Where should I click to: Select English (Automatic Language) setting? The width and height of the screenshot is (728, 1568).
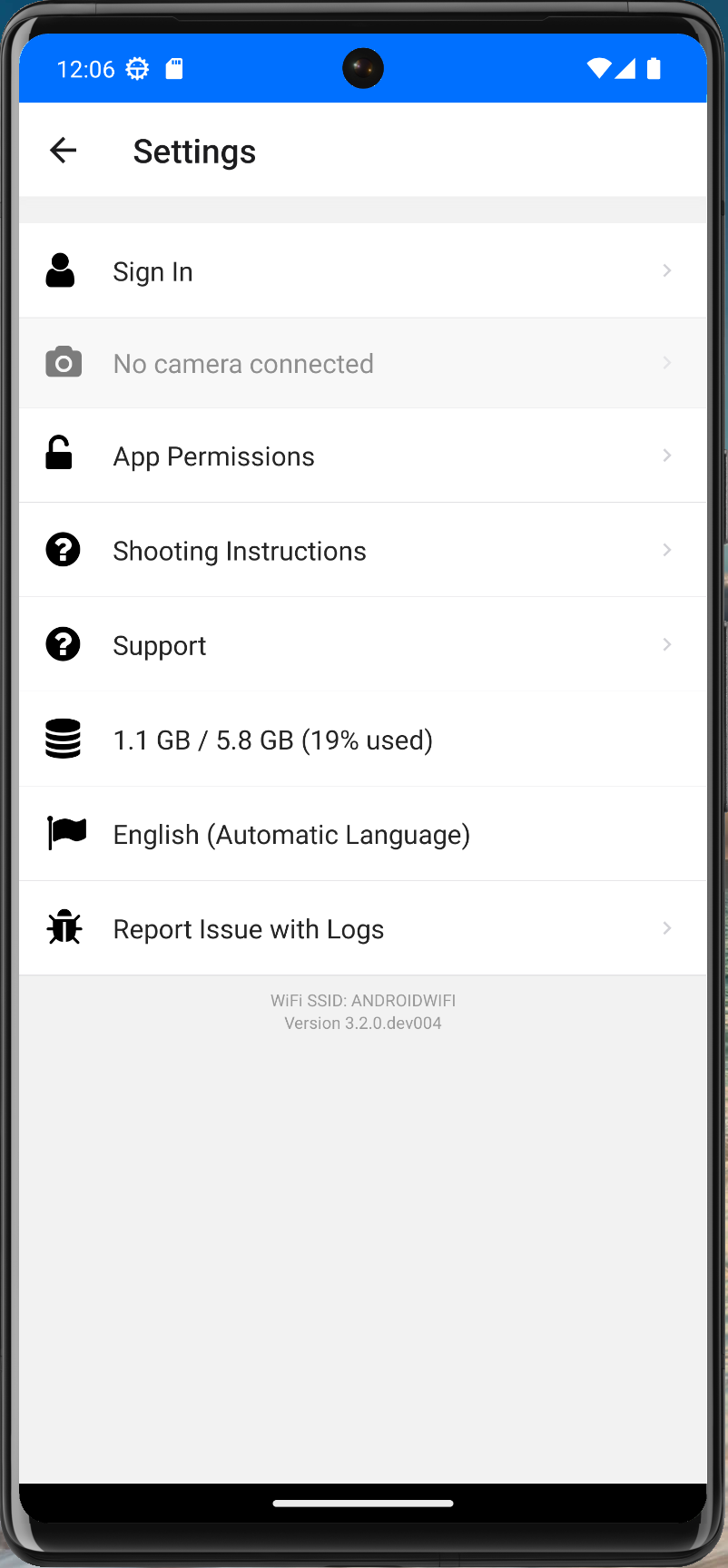coord(363,834)
